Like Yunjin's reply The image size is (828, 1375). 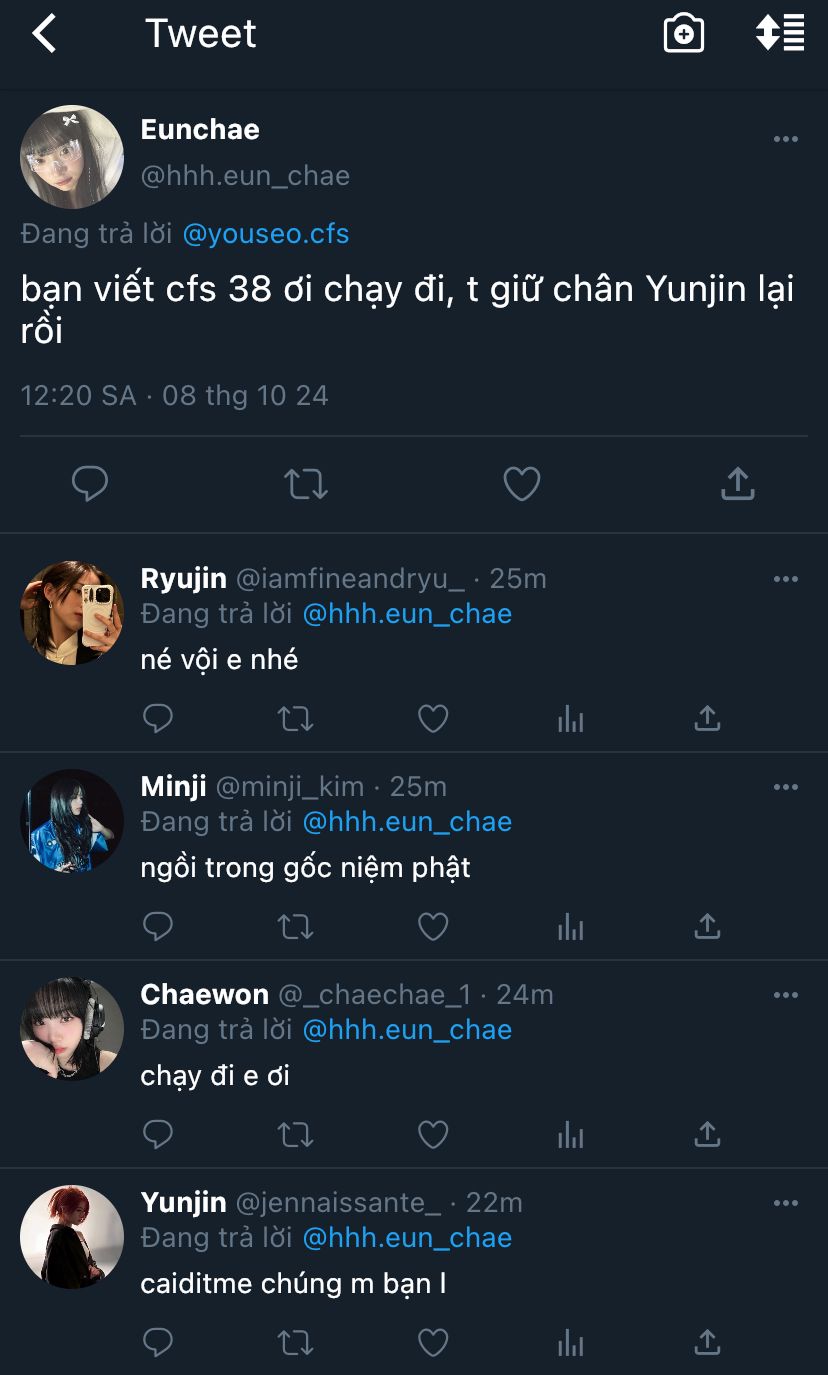[433, 1343]
